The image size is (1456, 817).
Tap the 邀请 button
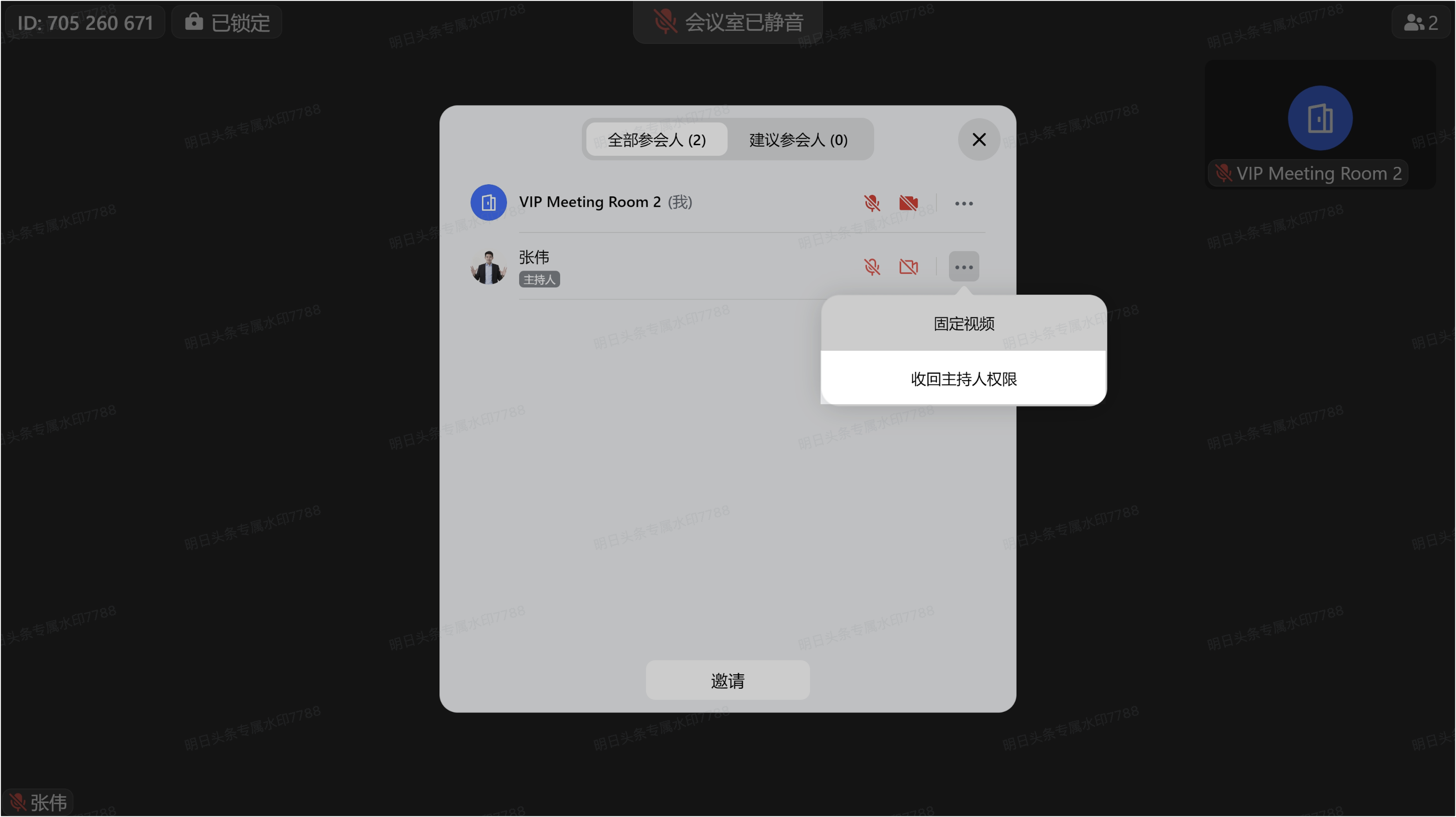(728, 680)
